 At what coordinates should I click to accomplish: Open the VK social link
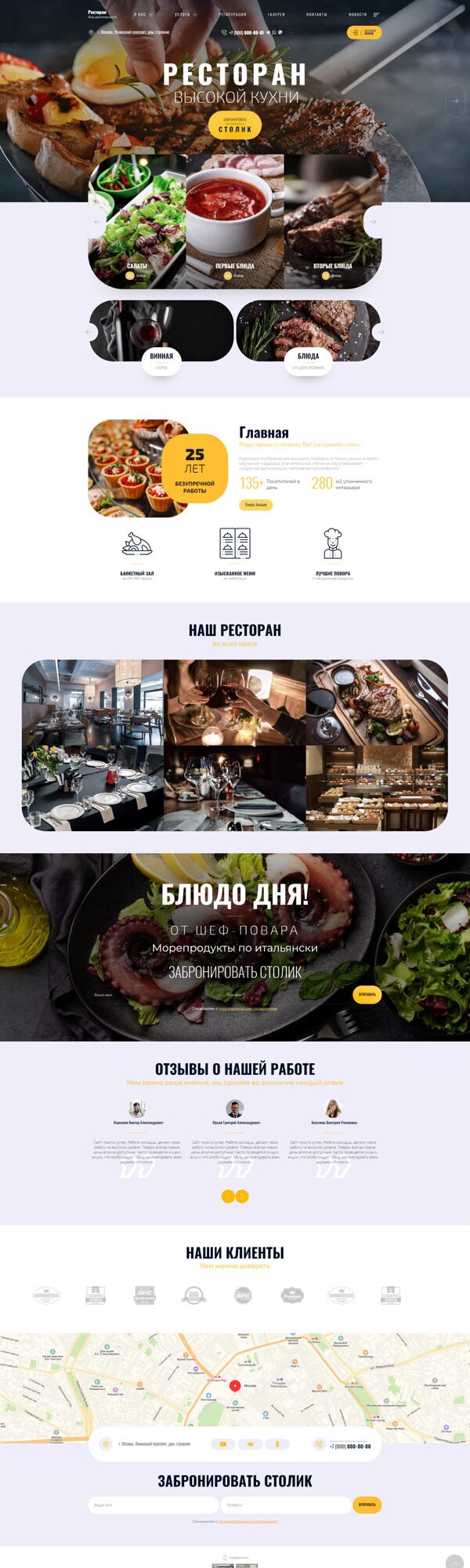[x=250, y=1444]
